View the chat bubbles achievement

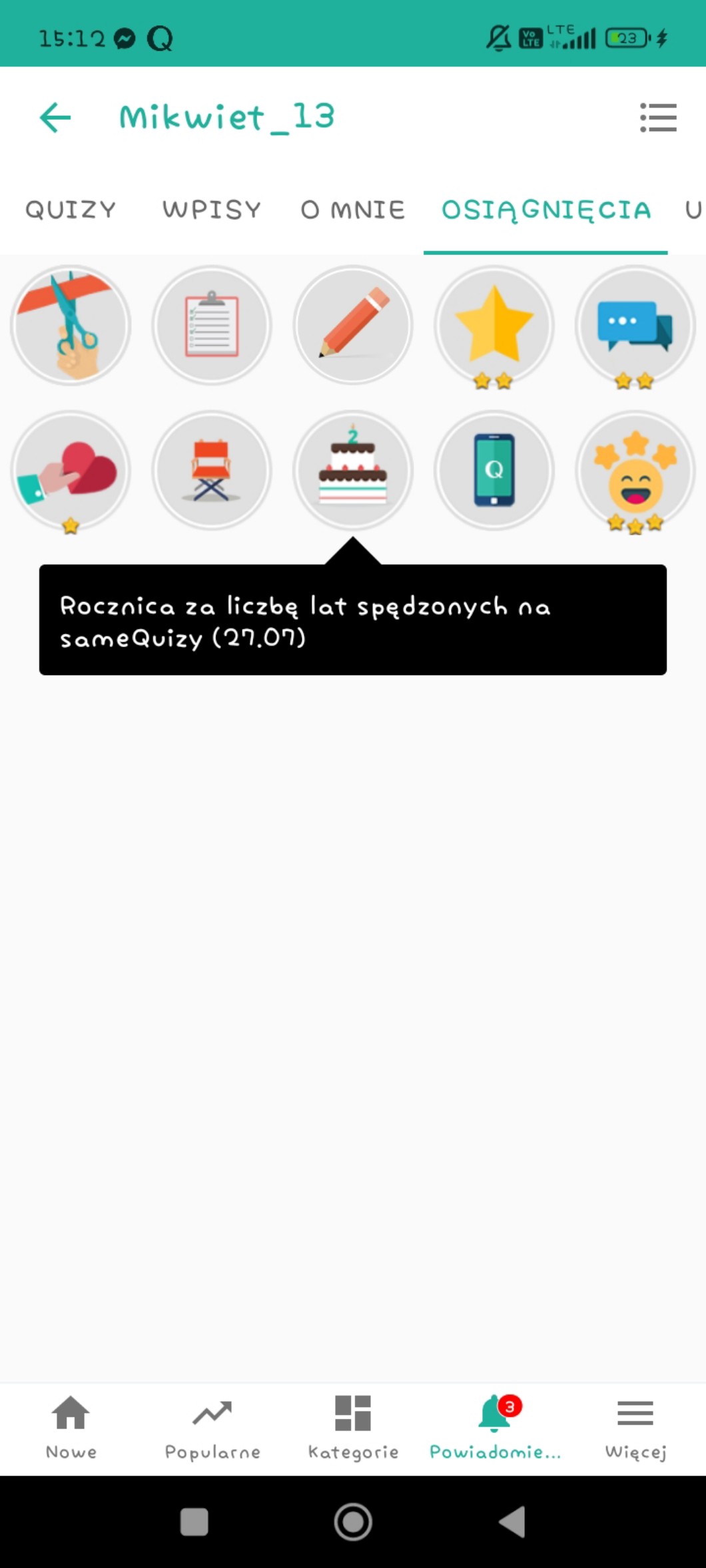(635, 326)
